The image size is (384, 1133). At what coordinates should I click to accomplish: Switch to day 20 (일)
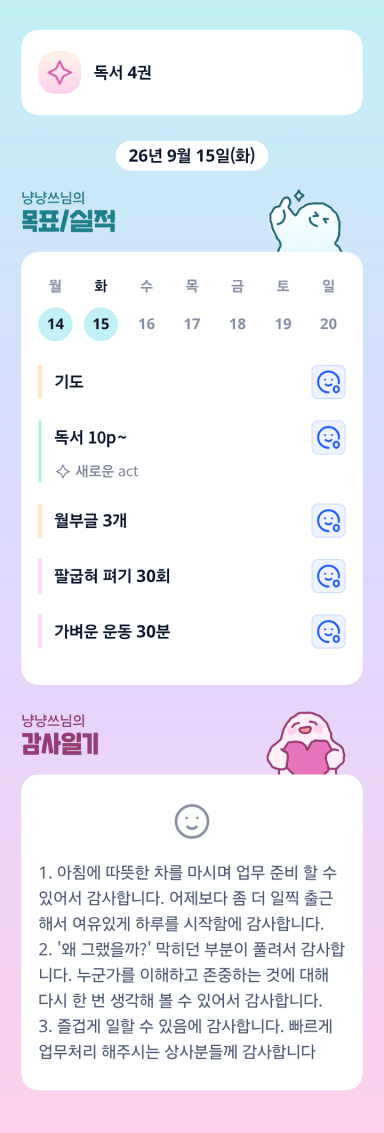(328, 324)
